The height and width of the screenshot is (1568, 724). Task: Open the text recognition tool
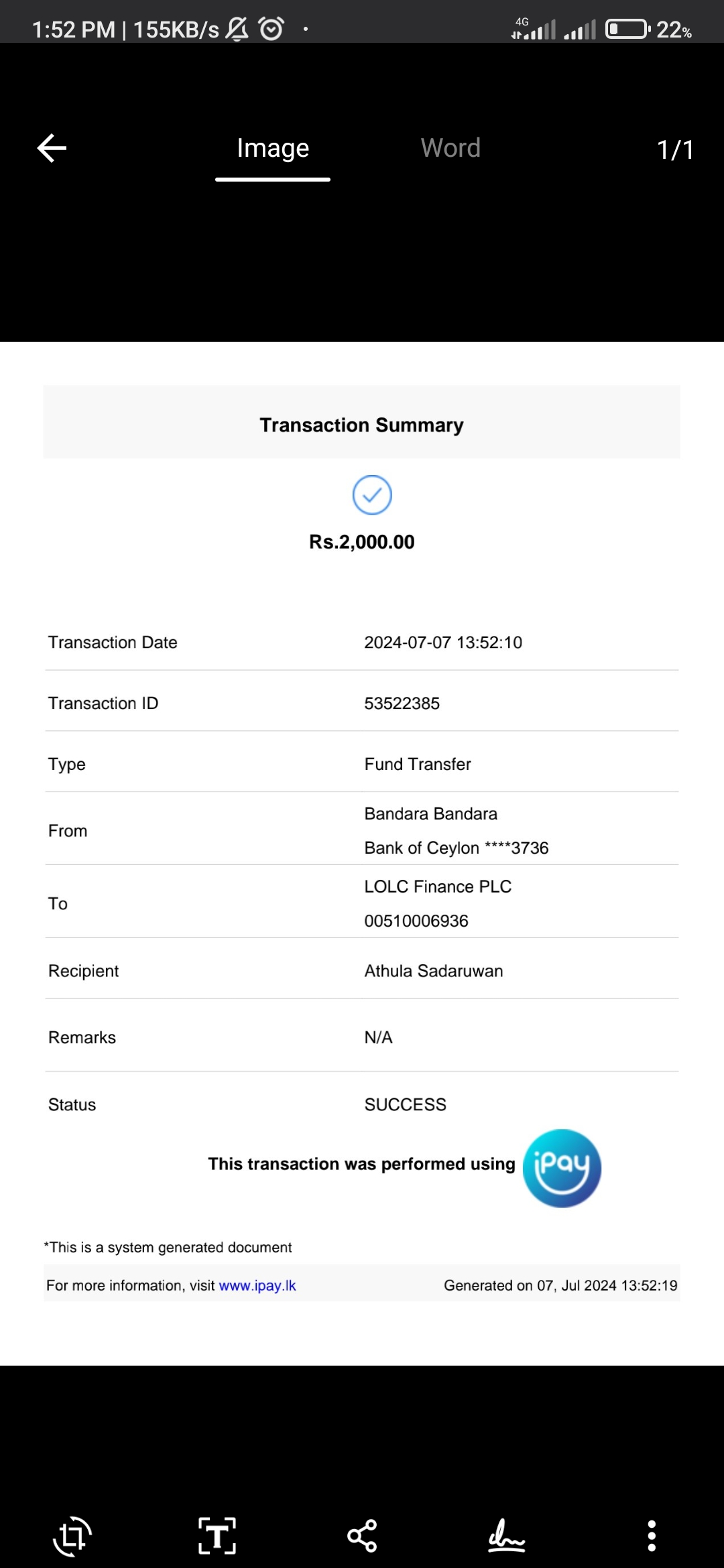[x=217, y=1535]
